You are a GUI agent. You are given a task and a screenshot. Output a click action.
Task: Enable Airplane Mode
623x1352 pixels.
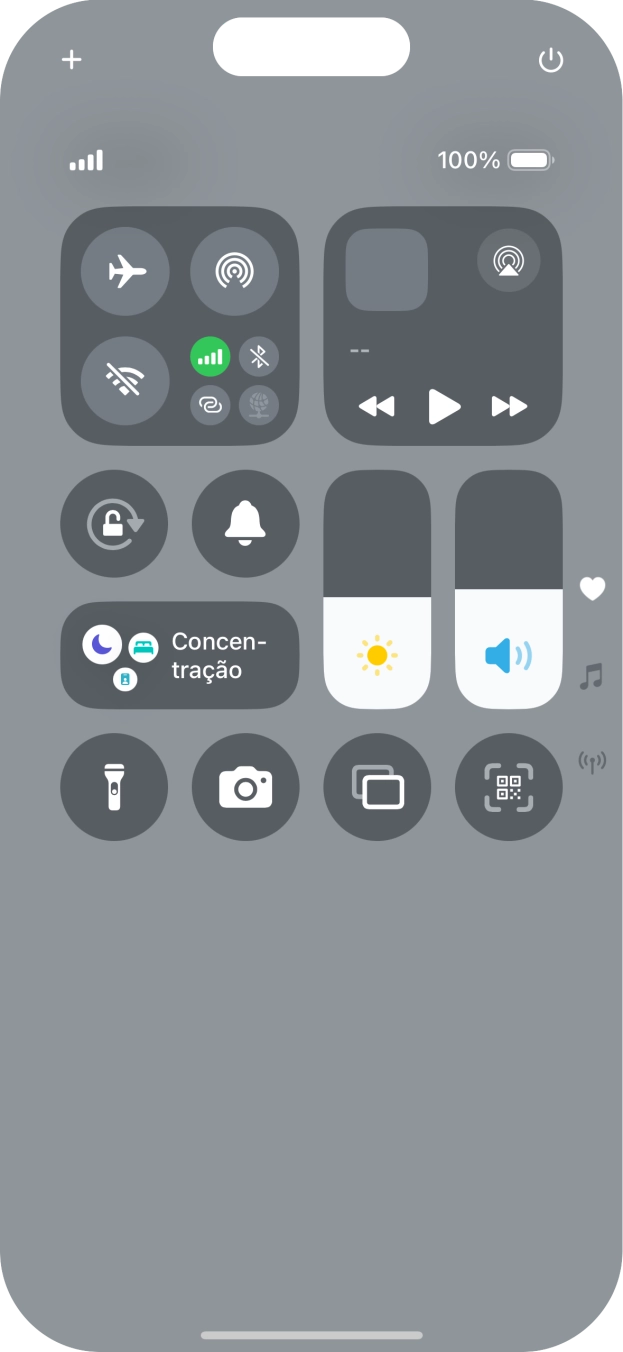coord(125,271)
